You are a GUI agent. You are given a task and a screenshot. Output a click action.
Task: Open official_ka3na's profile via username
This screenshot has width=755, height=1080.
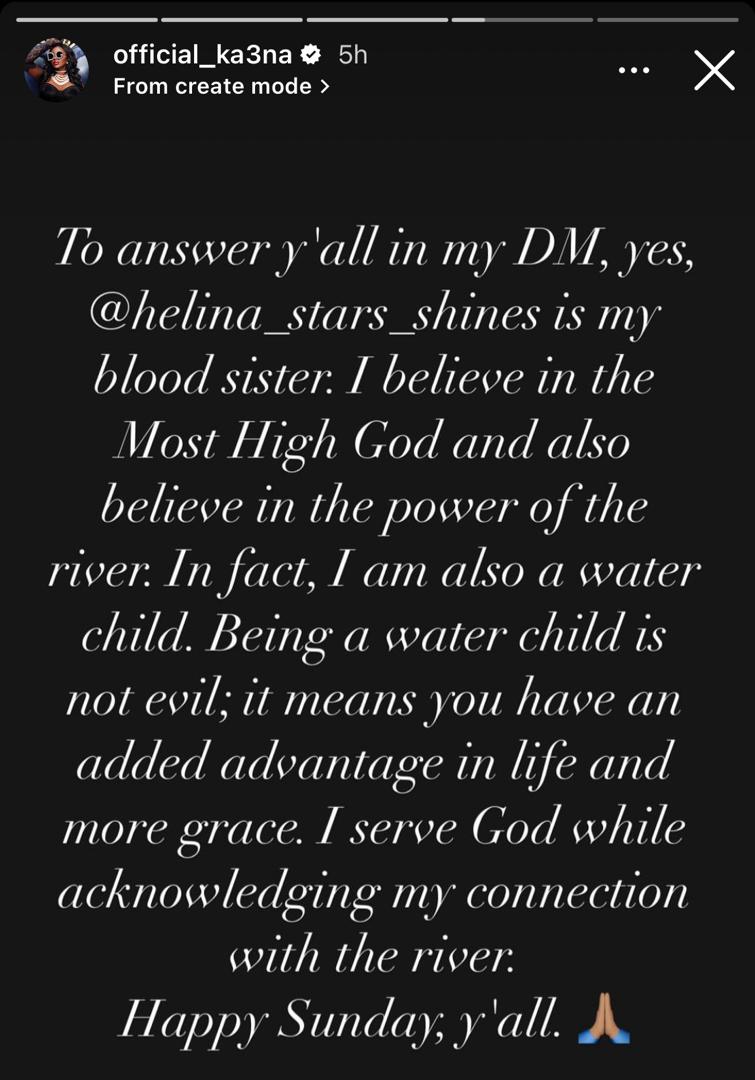[x=200, y=57]
